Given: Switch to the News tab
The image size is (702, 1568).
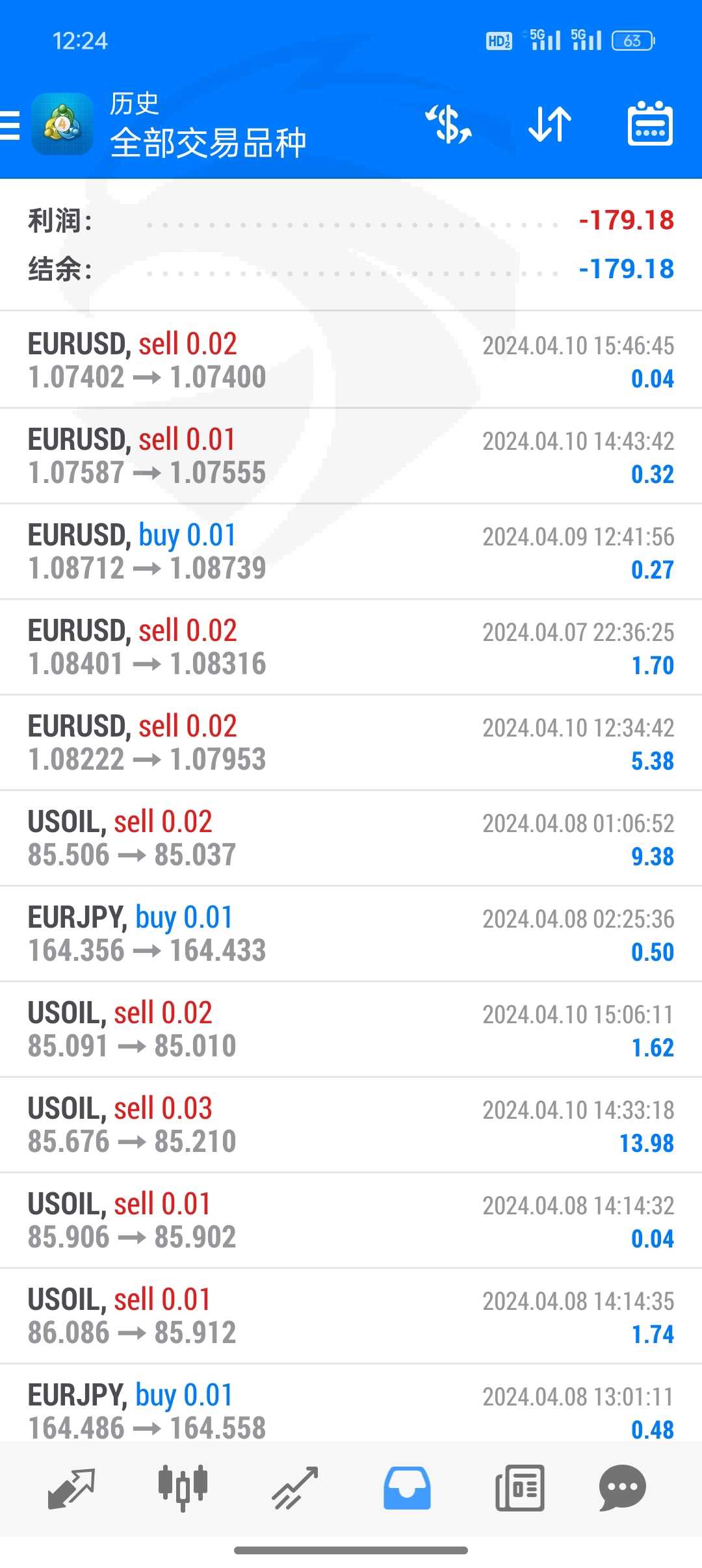Looking at the screenshot, I should click(x=519, y=1487).
